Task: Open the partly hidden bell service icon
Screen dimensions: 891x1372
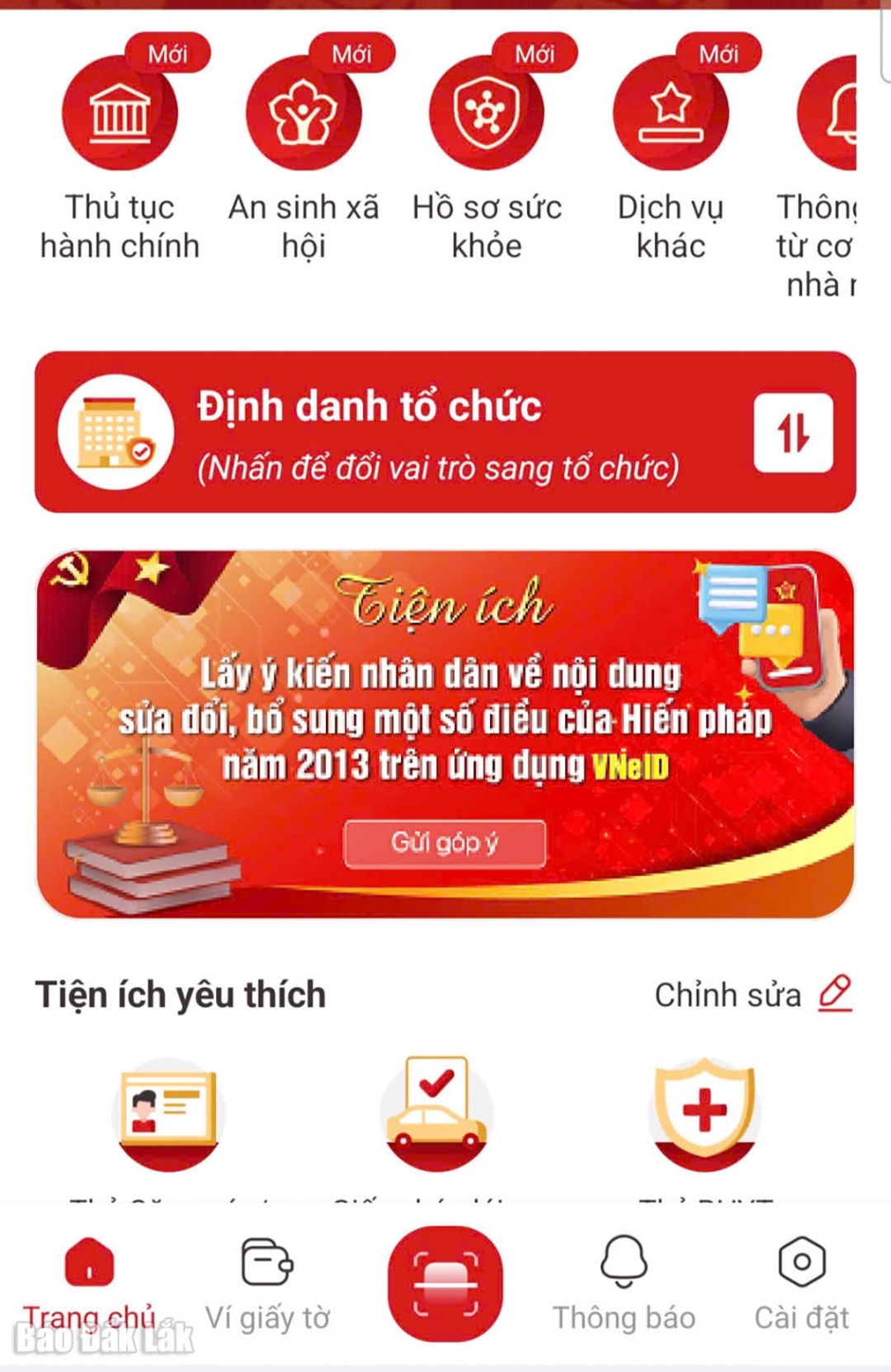Action: click(829, 114)
